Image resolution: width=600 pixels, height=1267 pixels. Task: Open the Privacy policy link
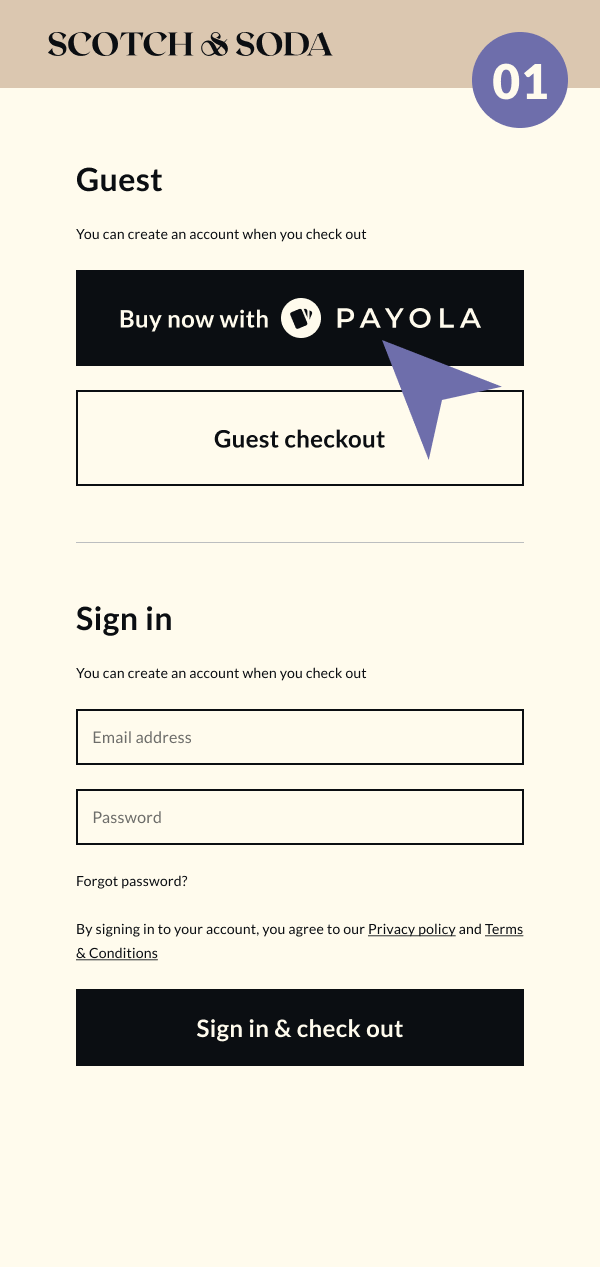[411, 929]
